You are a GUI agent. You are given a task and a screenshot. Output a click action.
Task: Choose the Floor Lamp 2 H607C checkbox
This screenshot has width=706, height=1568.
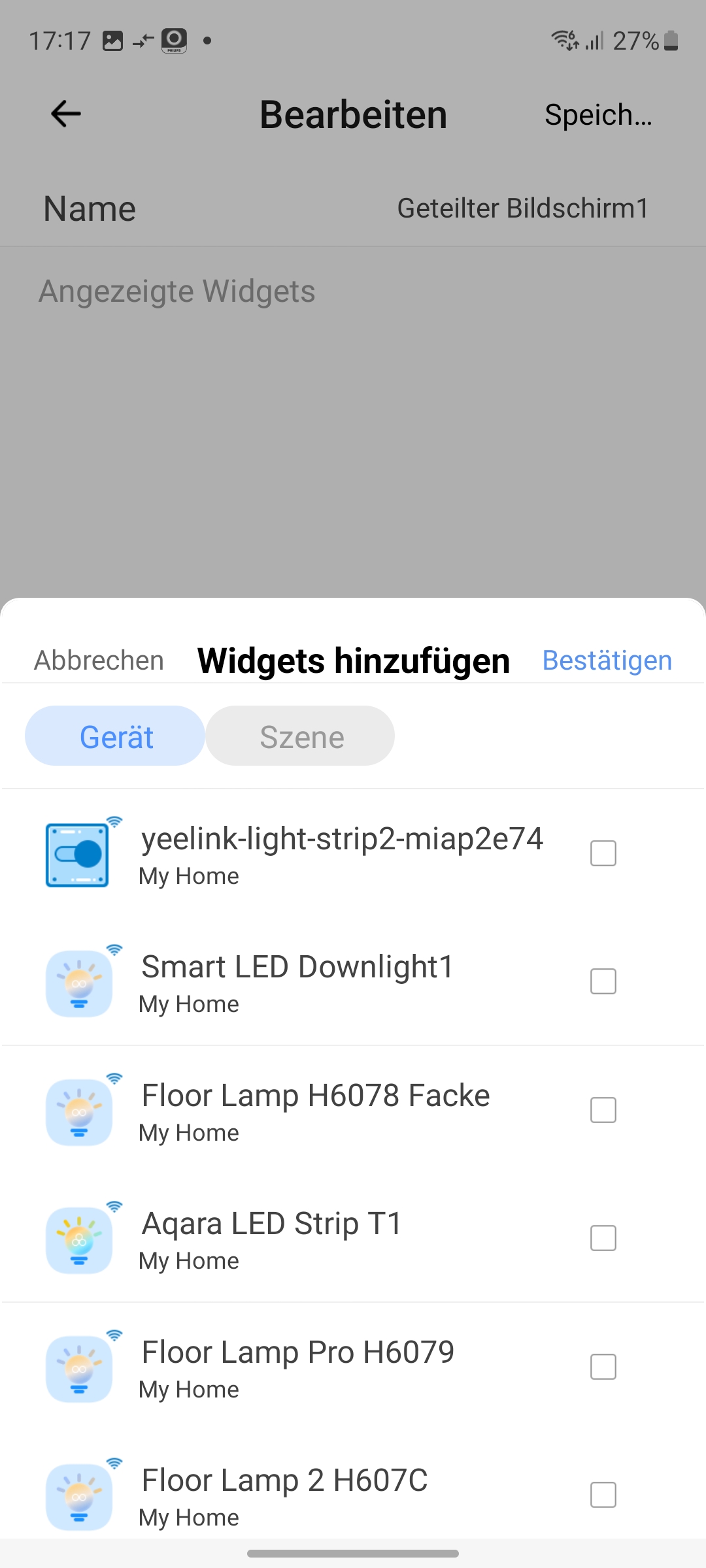[x=603, y=1495]
